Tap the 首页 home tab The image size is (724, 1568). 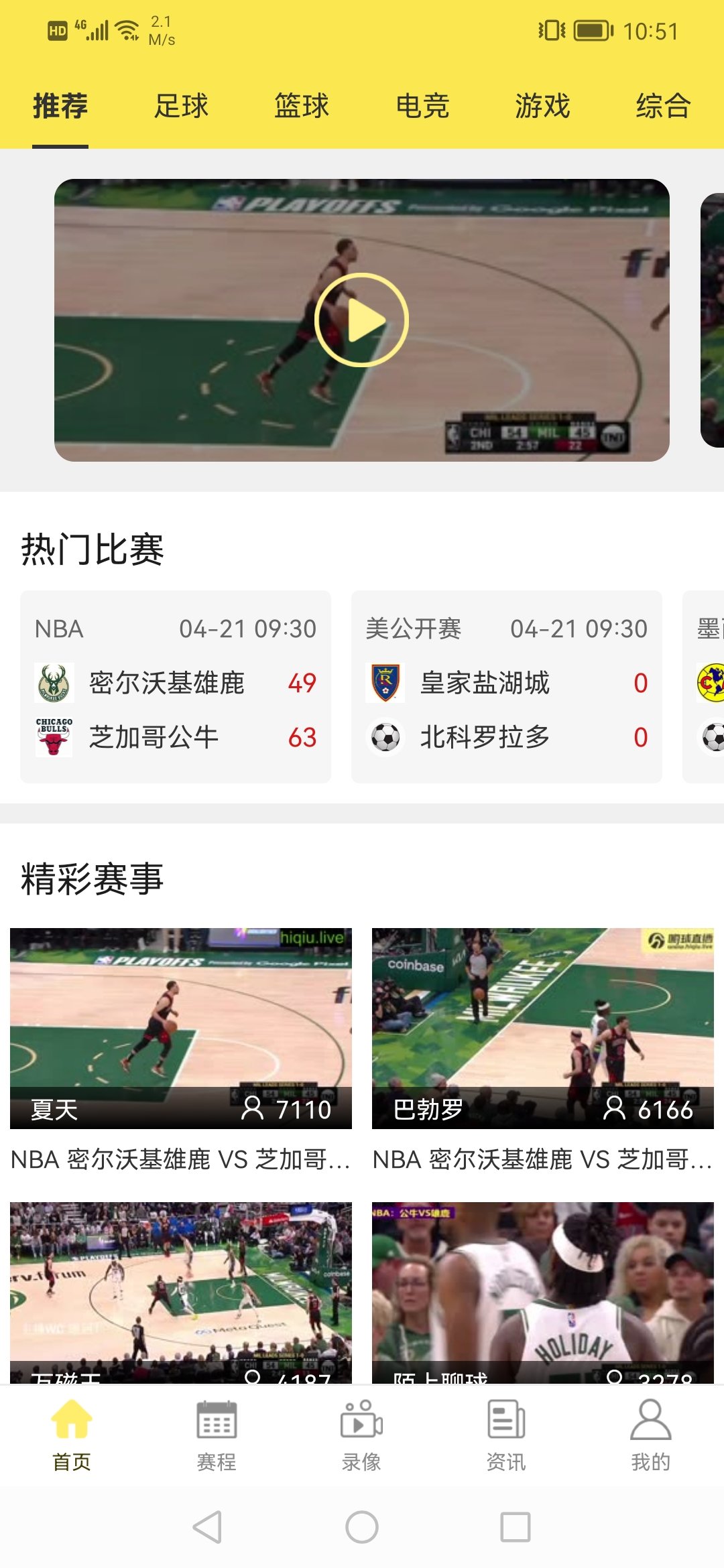point(72,1435)
